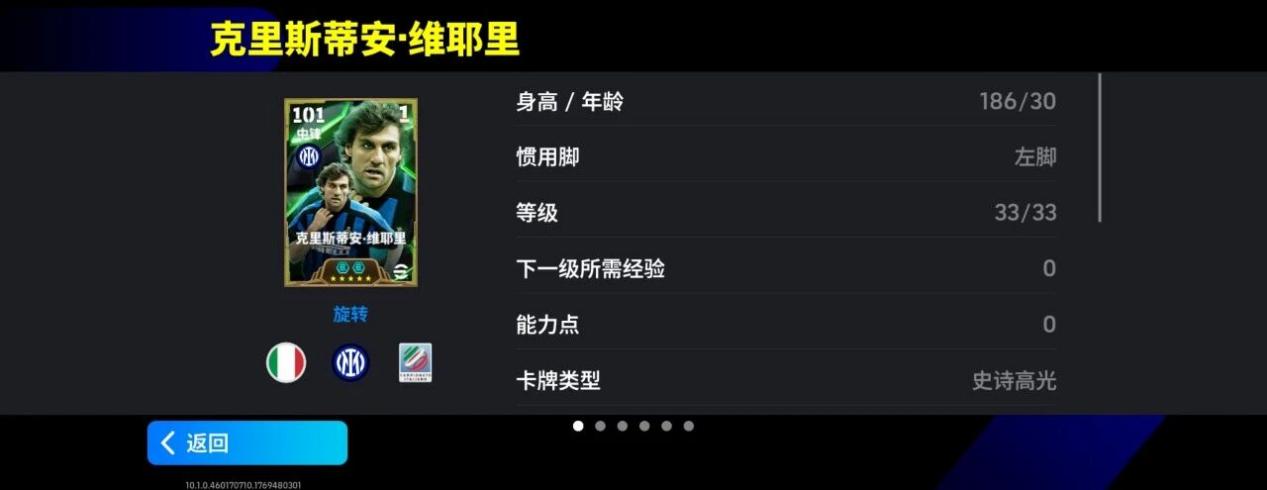Rotate the card via 旋转
Viewport: 1267px width, 490px height.
[x=350, y=314]
